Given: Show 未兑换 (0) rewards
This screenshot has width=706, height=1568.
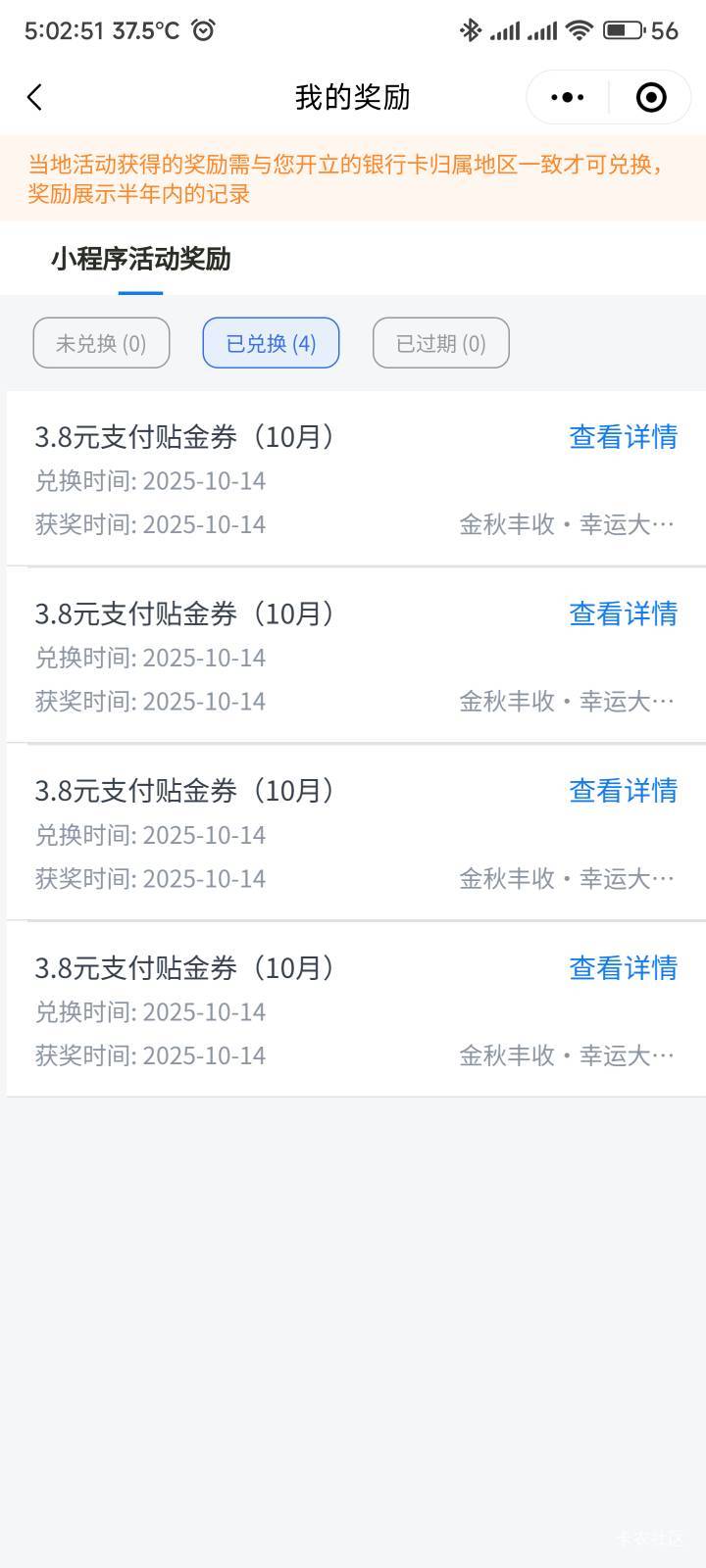Looking at the screenshot, I should tap(101, 343).
